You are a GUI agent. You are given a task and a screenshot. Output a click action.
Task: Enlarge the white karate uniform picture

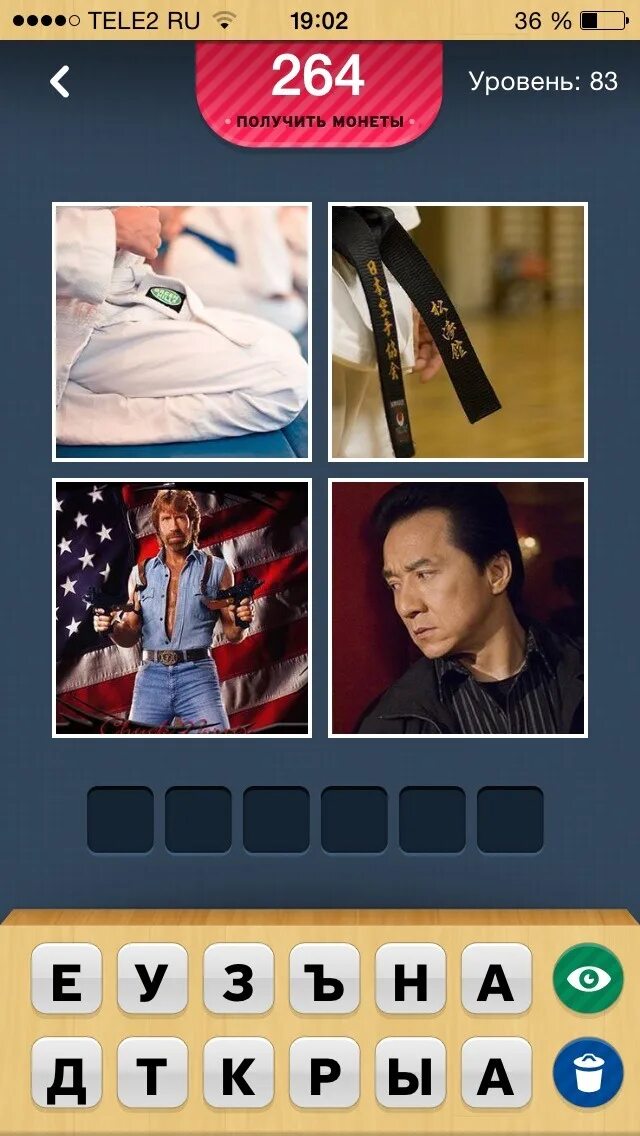(x=182, y=332)
